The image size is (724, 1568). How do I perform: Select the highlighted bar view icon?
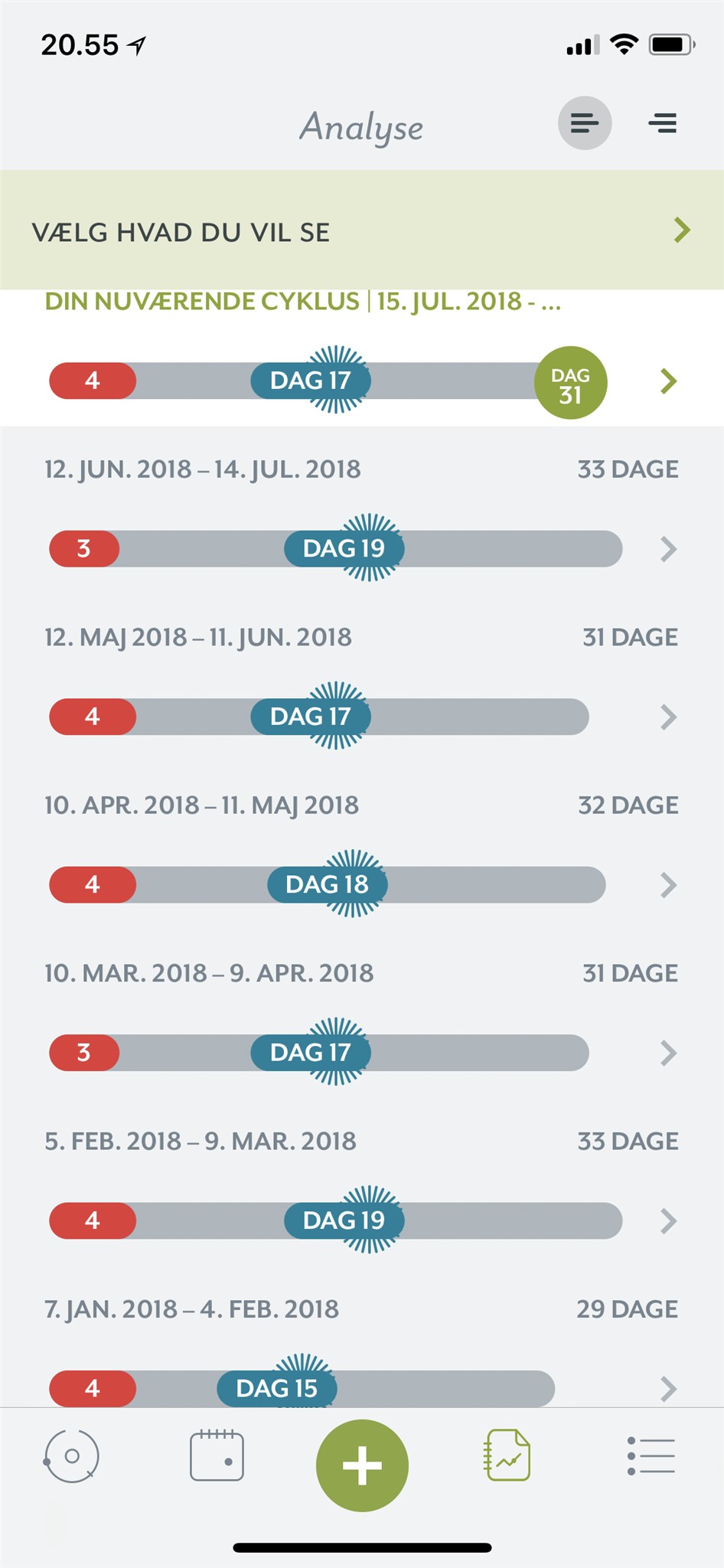point(584,123)
